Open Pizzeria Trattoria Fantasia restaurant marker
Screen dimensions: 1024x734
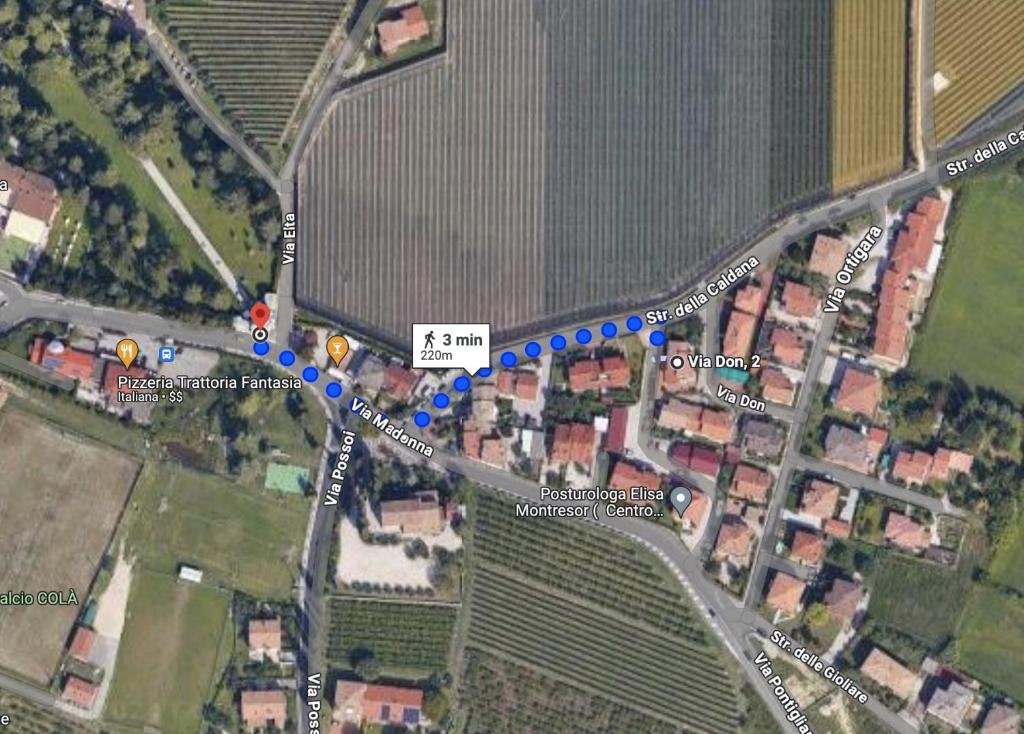pos(126,352)
